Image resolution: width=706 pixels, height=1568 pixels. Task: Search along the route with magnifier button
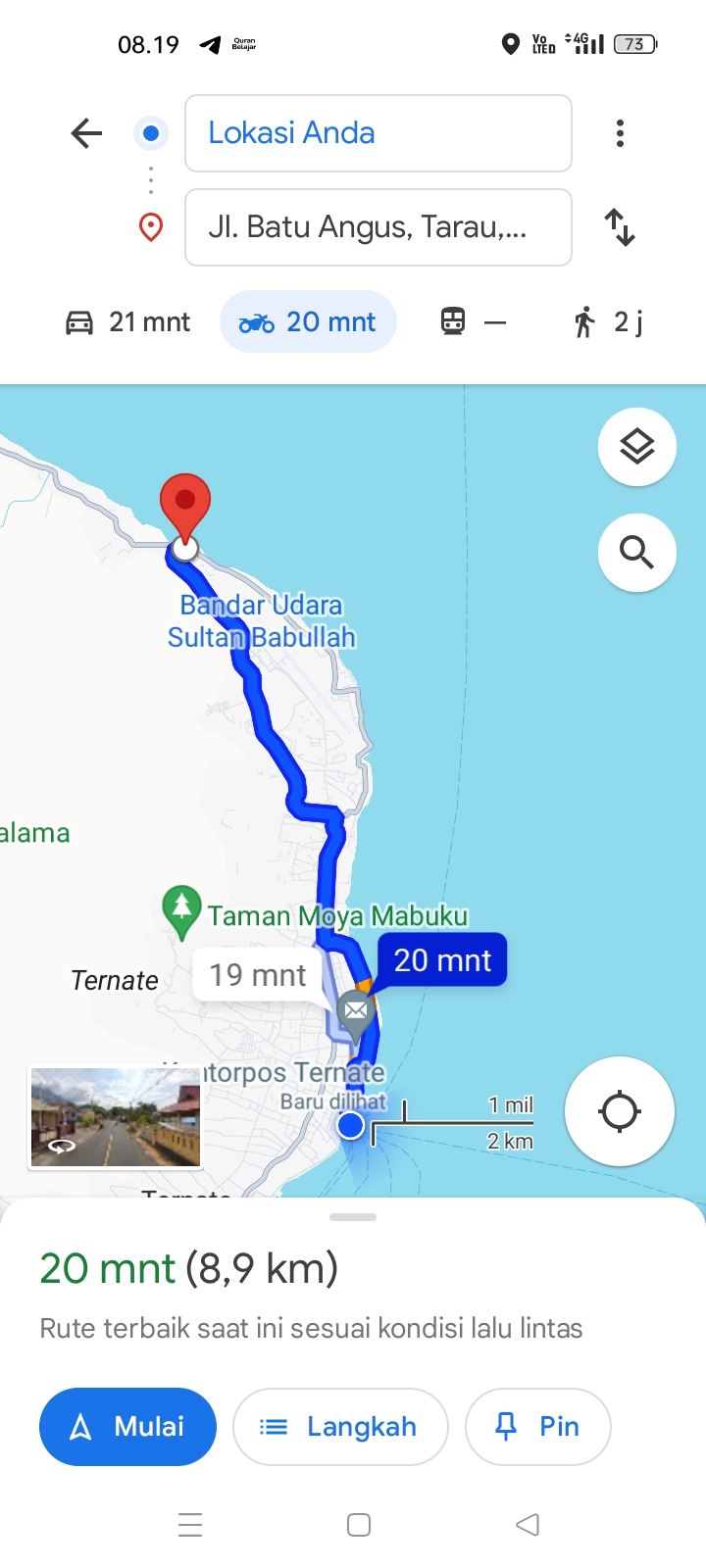pos(637,553)
